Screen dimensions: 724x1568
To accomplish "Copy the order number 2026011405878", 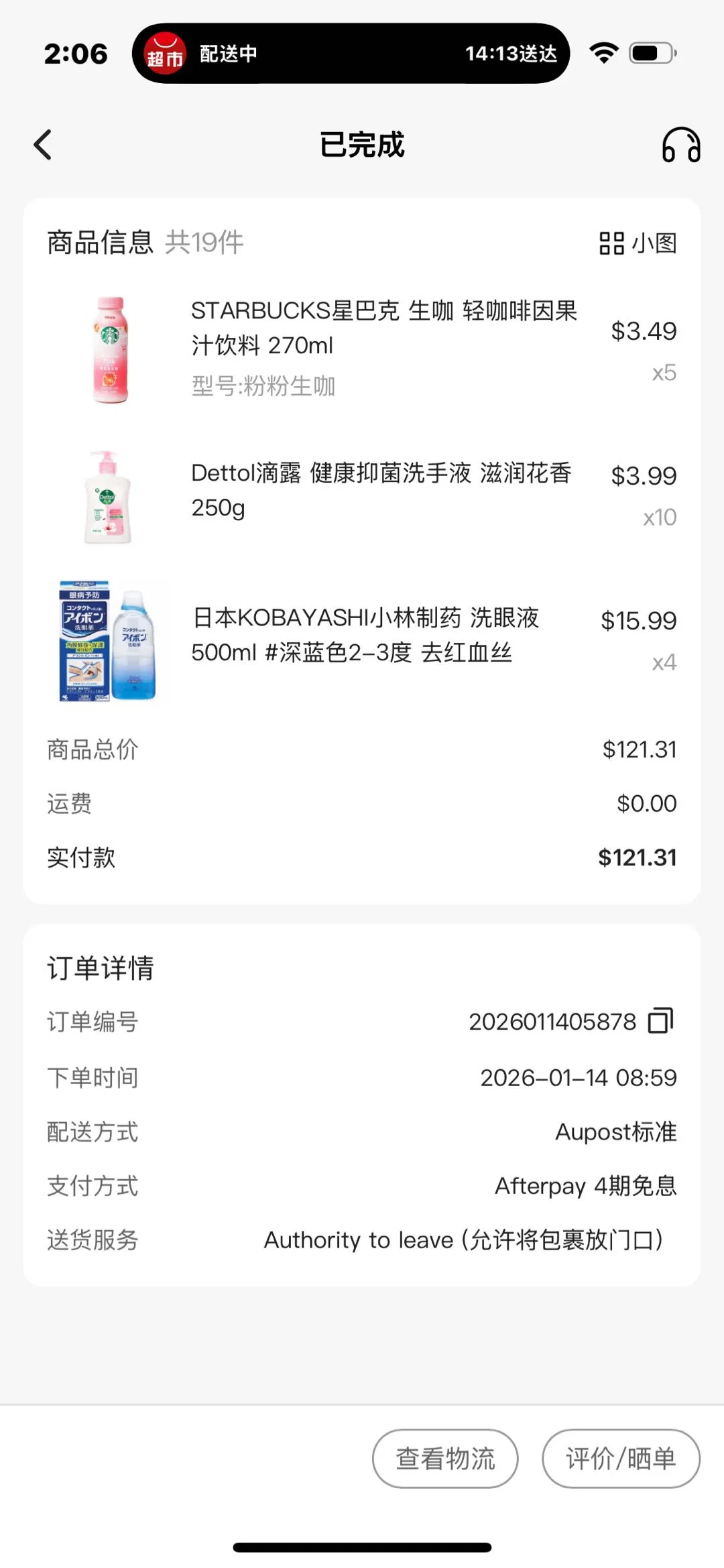I will pyautogui.click(x=660, y=1021).
